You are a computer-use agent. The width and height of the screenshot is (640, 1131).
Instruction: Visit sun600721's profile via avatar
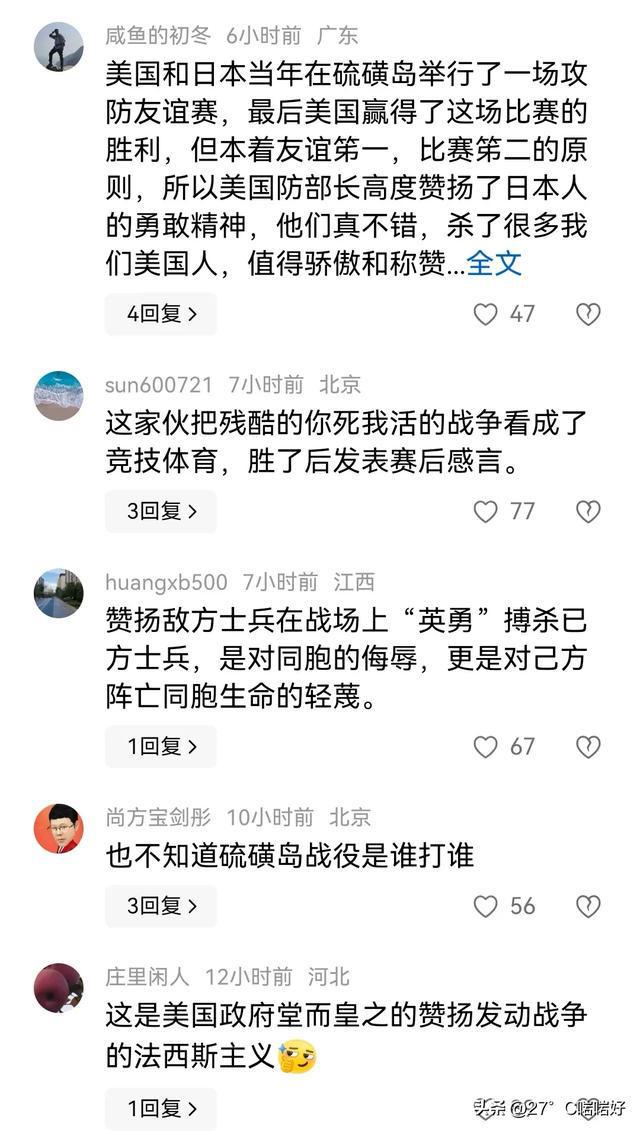58,395
